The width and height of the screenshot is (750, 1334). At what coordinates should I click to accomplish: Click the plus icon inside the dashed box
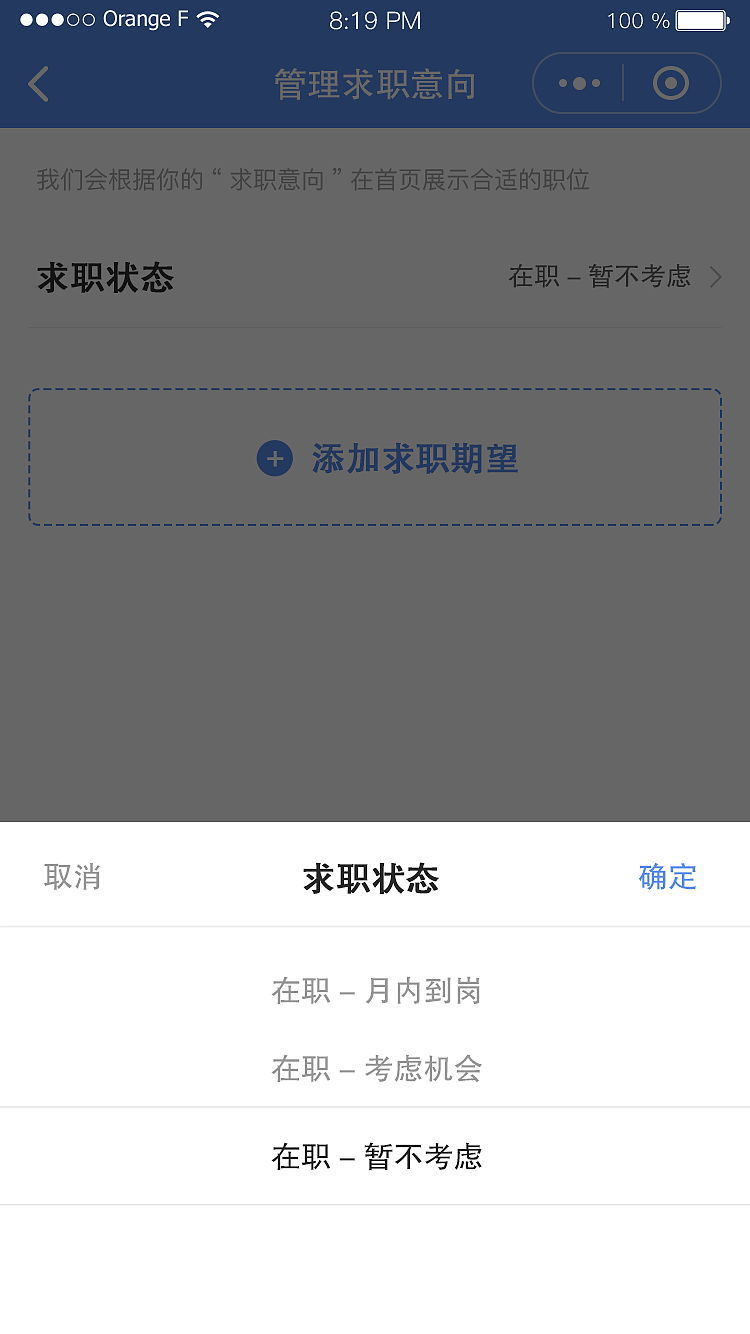[x=274, y=458]
